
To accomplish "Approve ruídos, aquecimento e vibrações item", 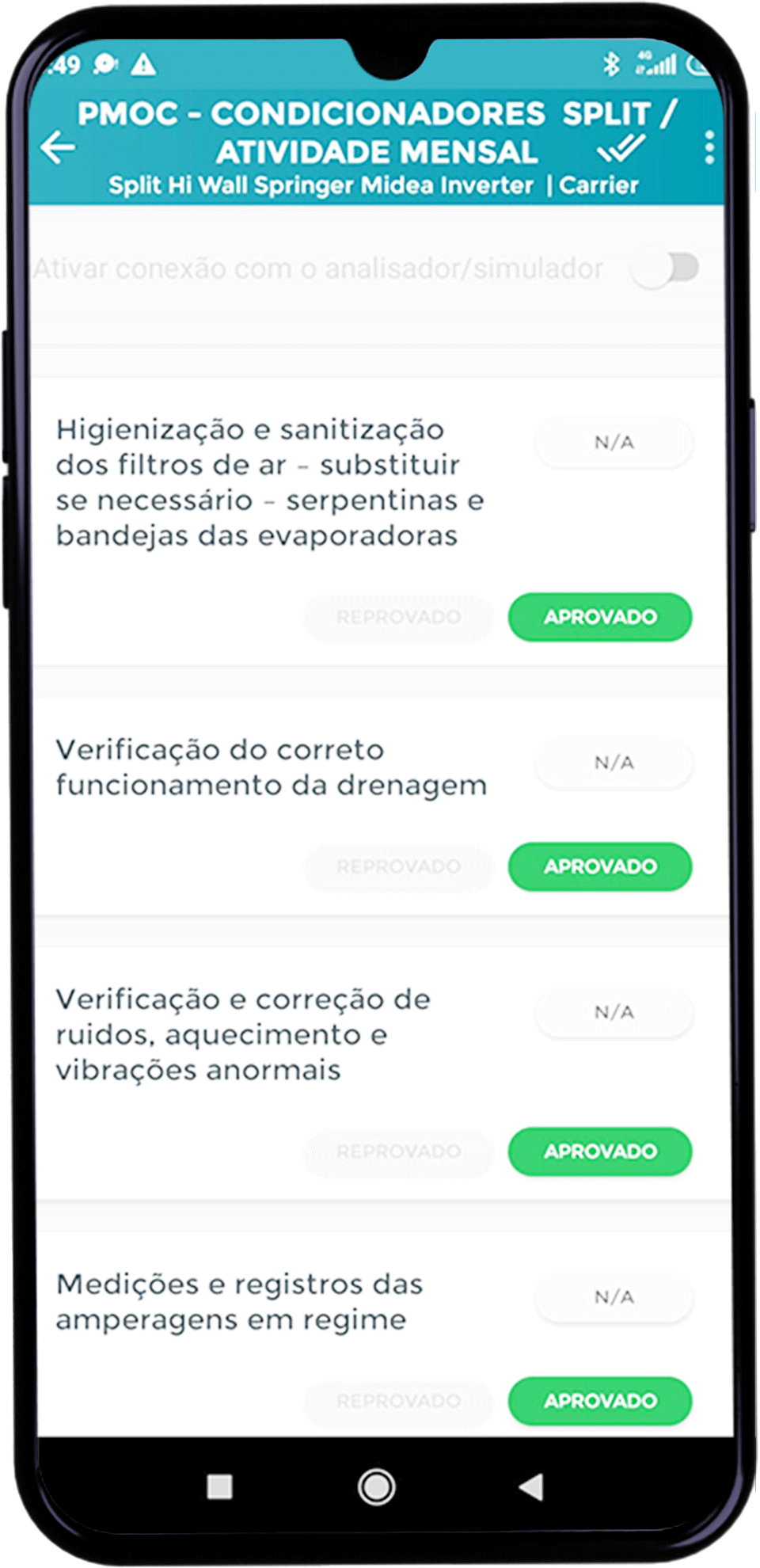I will coord(600,1151).
